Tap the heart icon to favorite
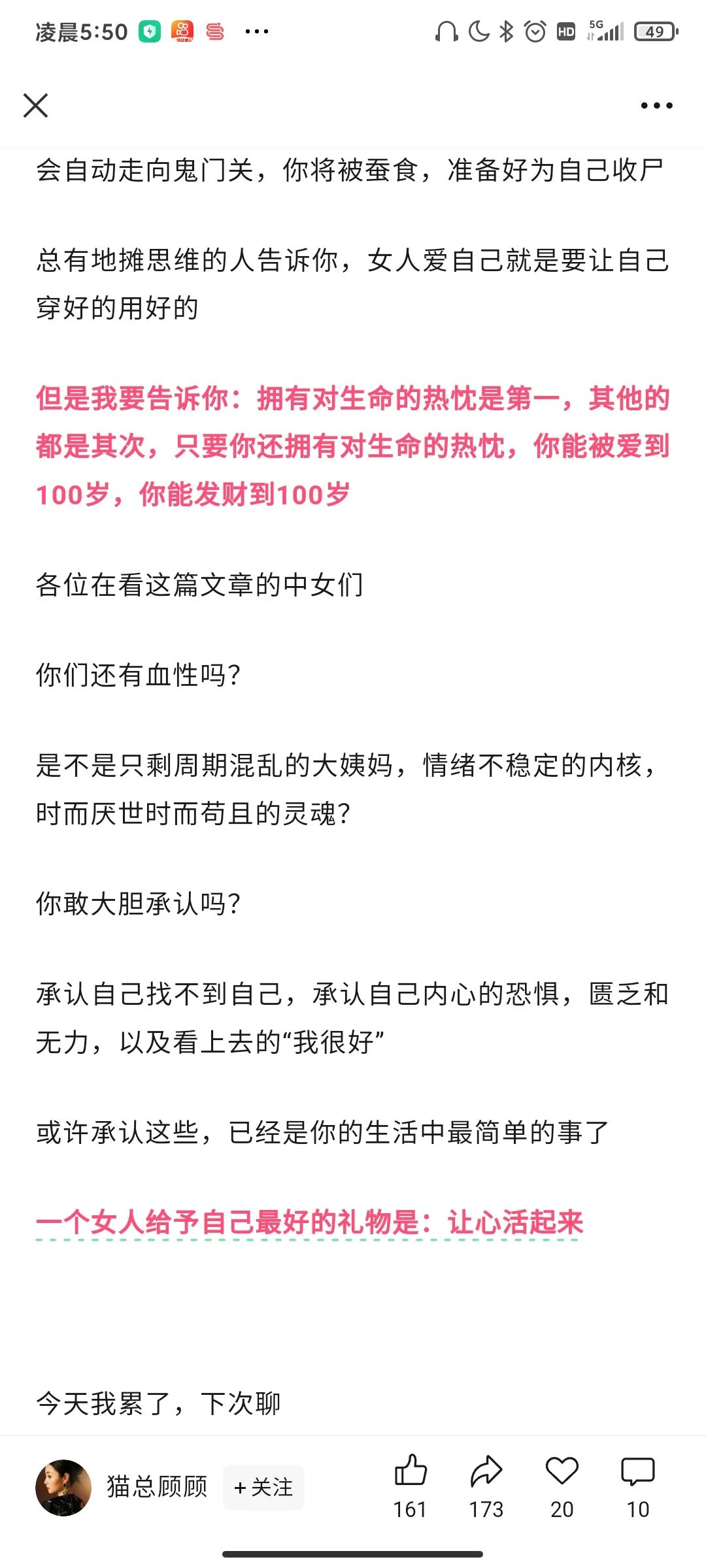This screenshot has height=1568, width=706. tap(562, 1473)
